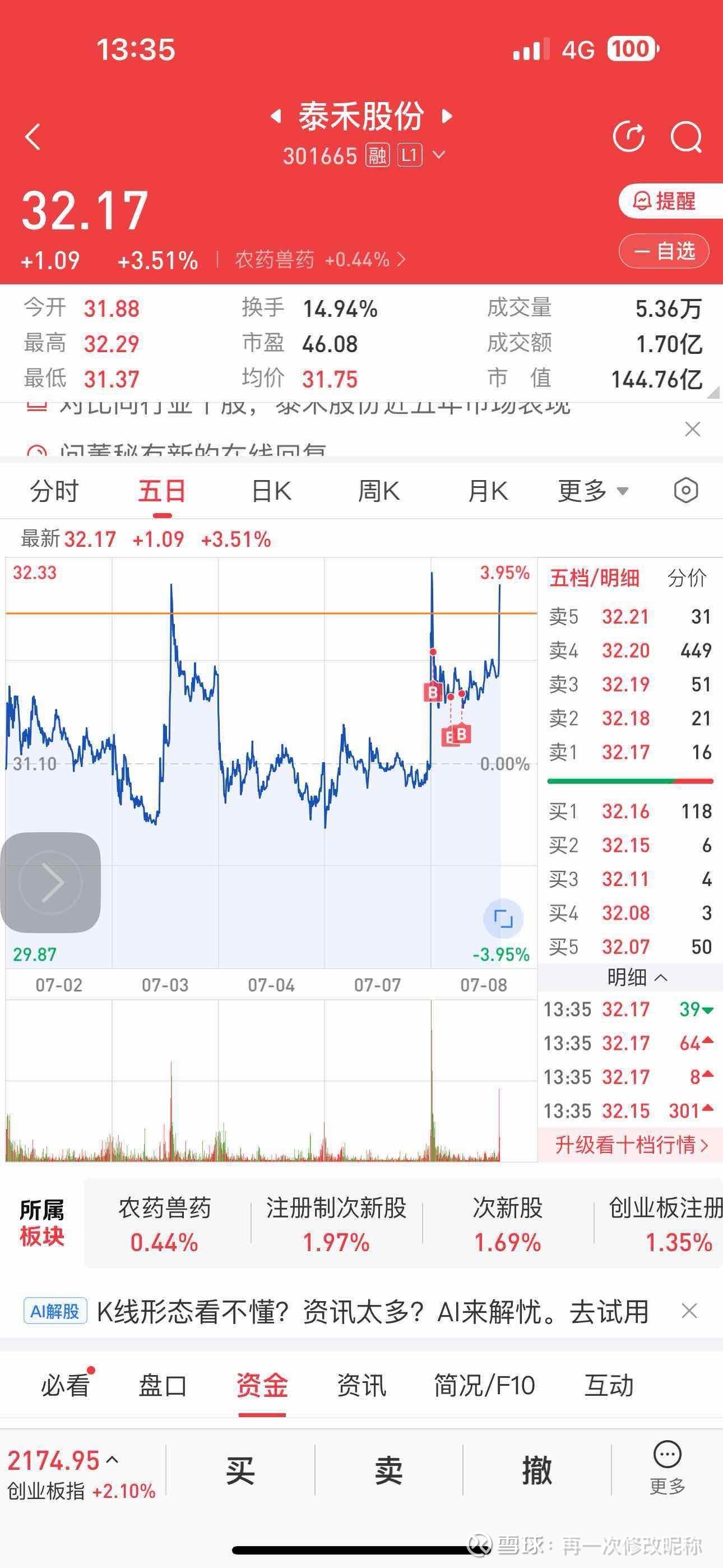Tap 升级看十档行情 upgrade link

click(x=631, y=1145)
